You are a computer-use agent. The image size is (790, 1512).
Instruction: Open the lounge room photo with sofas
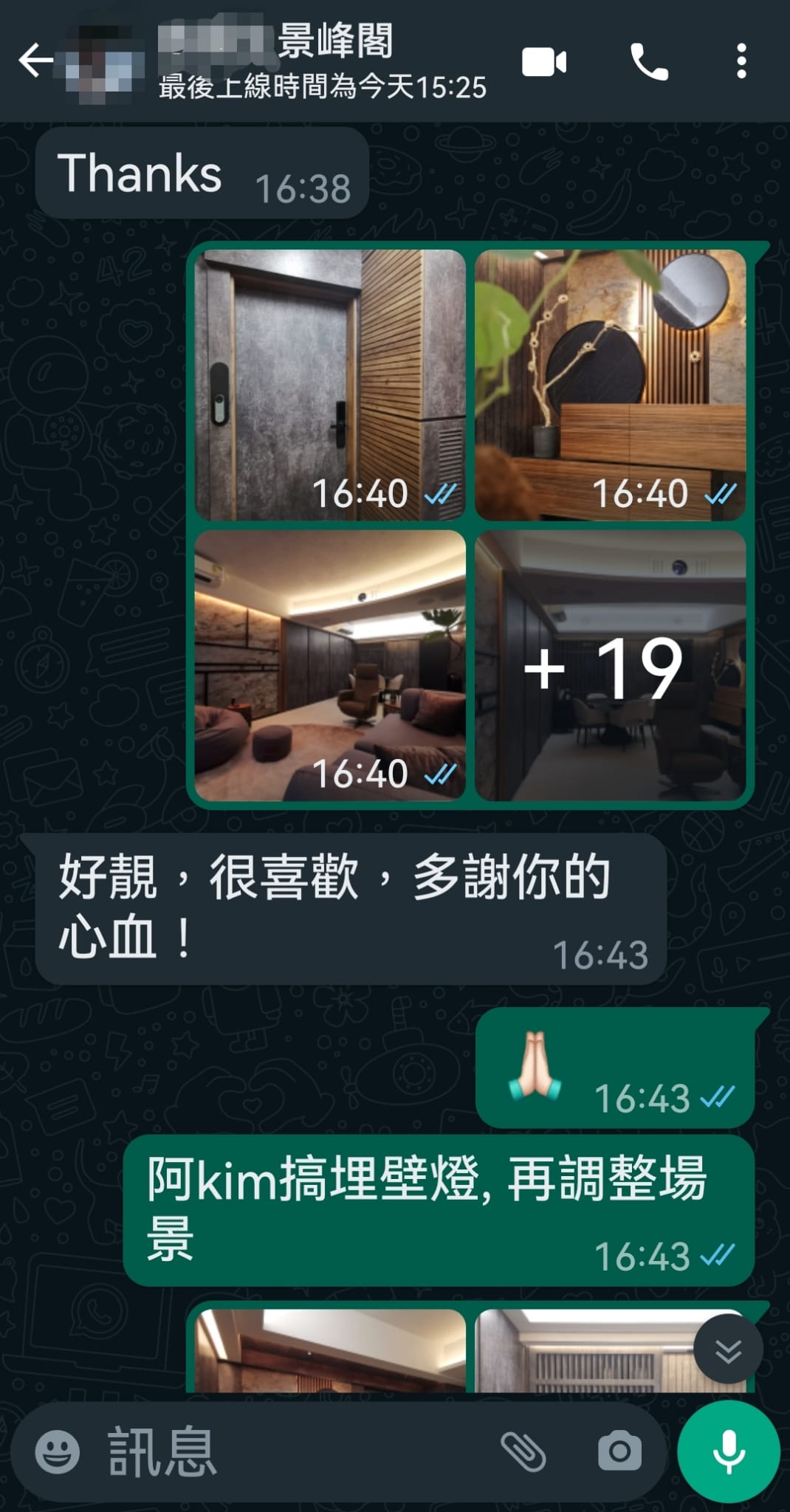tap(330, 665)
